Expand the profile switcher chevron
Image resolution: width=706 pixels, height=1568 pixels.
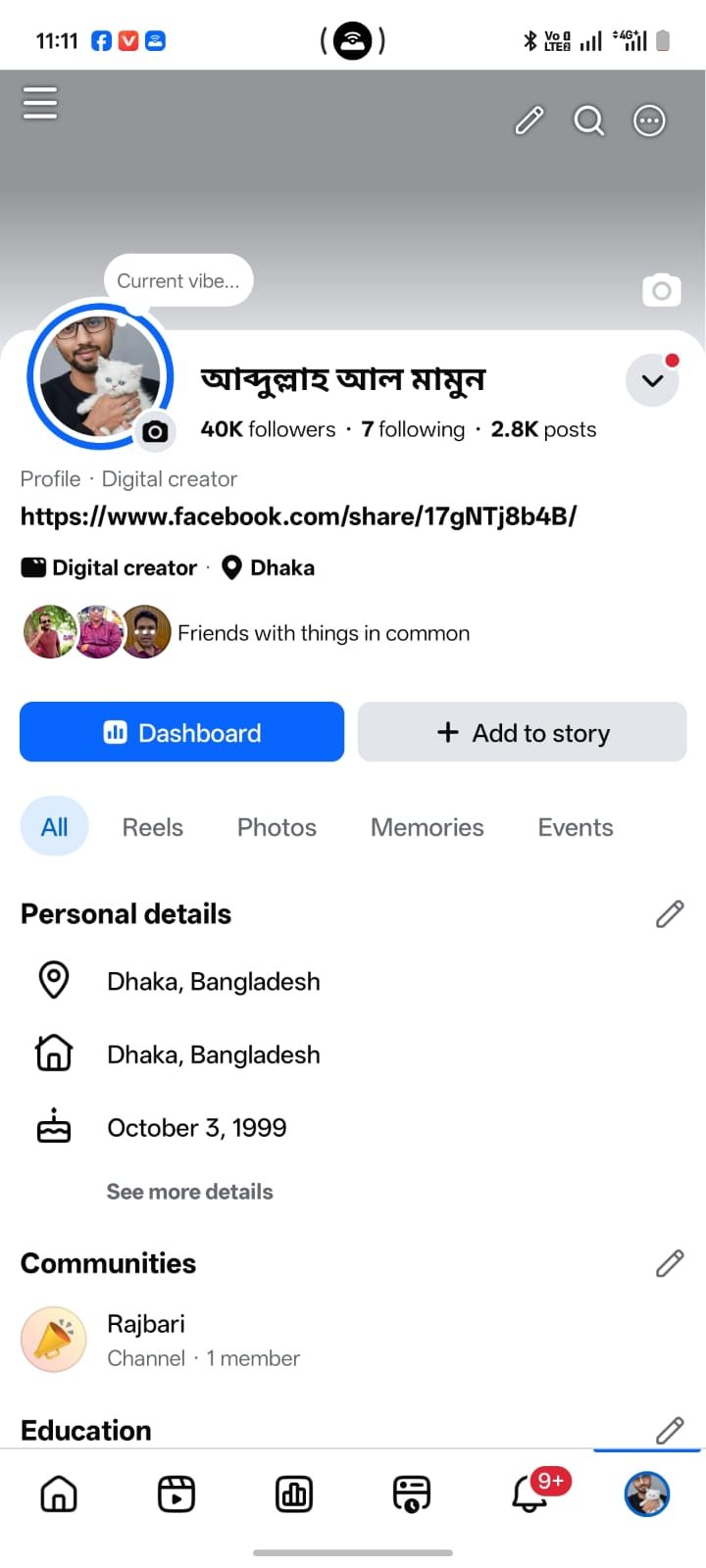click(653, 380)
